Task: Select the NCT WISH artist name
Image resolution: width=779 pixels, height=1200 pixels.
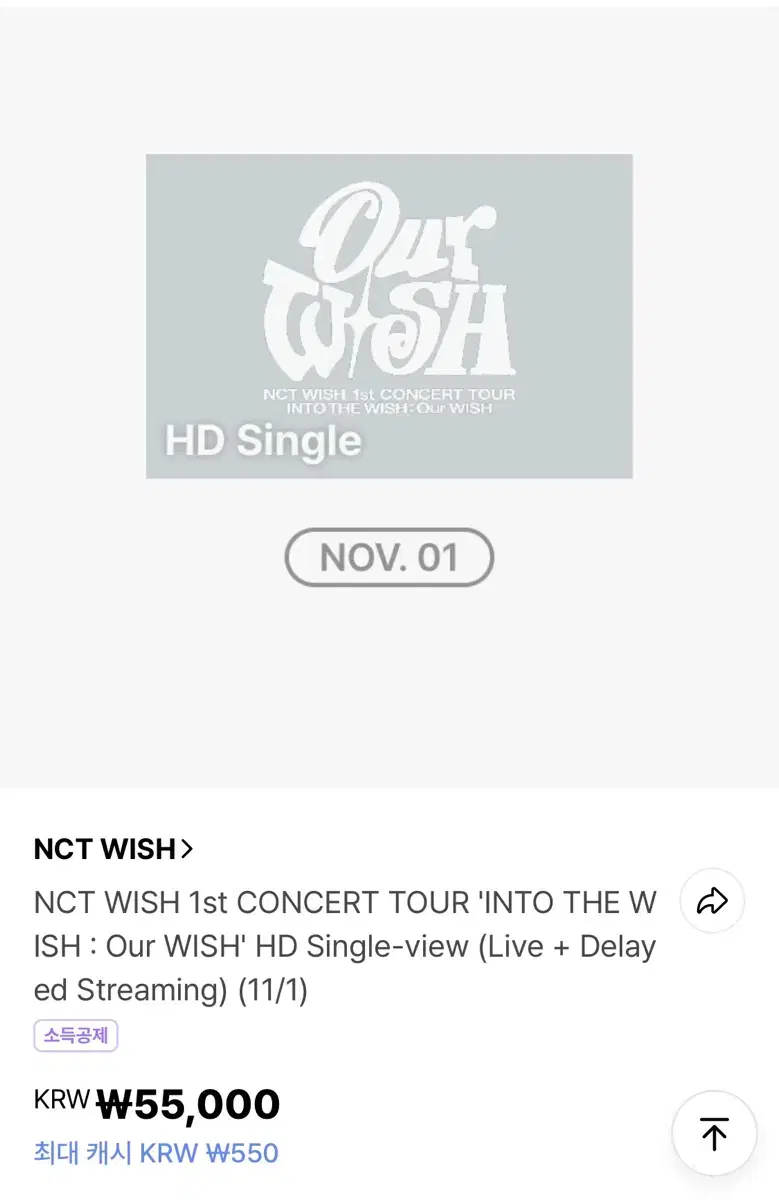Action: point(105,849)
